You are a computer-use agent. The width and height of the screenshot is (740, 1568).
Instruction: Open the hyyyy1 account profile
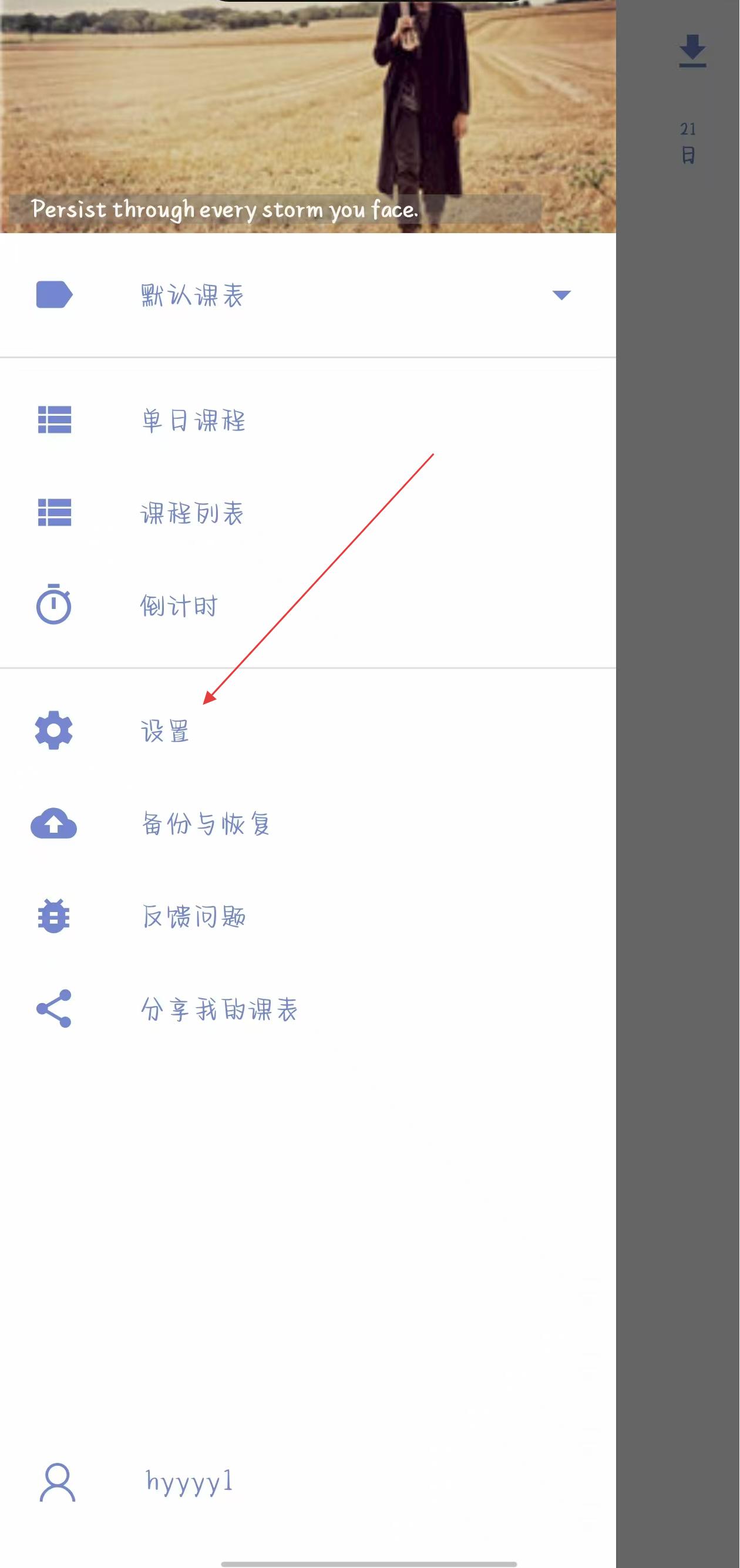189,1481
